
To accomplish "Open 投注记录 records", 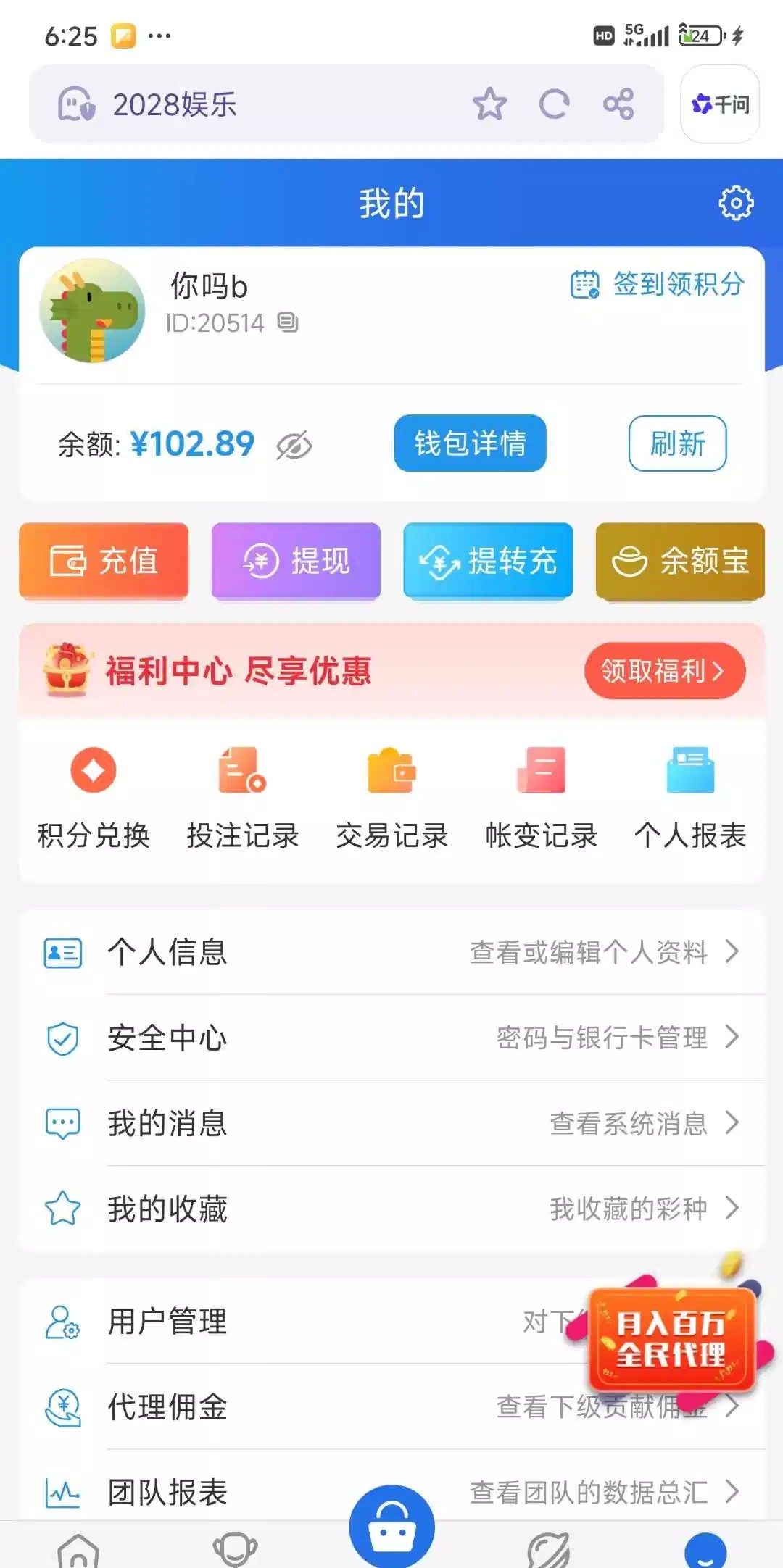I will (x=243, y=797).
